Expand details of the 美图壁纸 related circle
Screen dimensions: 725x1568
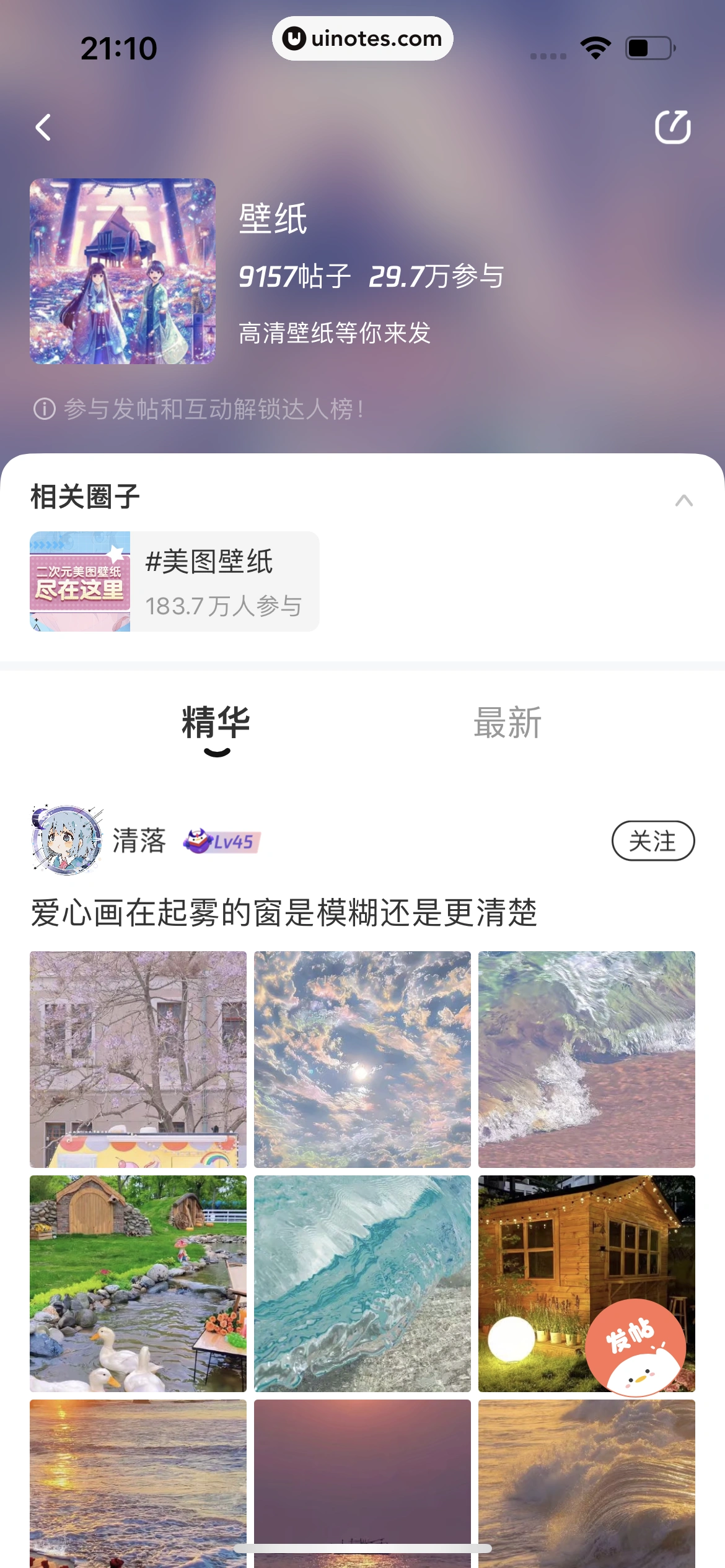click(x=211, y=581)
